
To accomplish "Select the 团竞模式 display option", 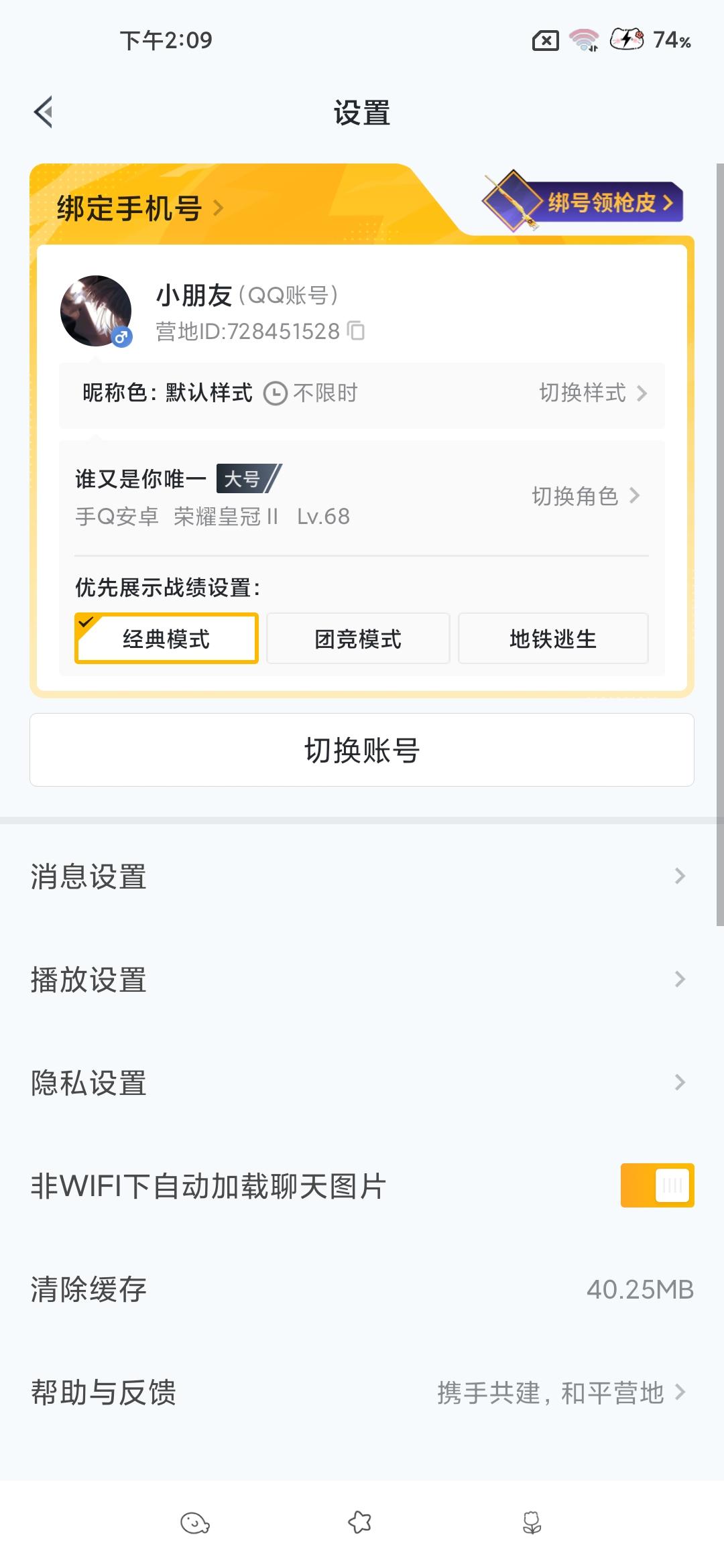I will 358,638.
